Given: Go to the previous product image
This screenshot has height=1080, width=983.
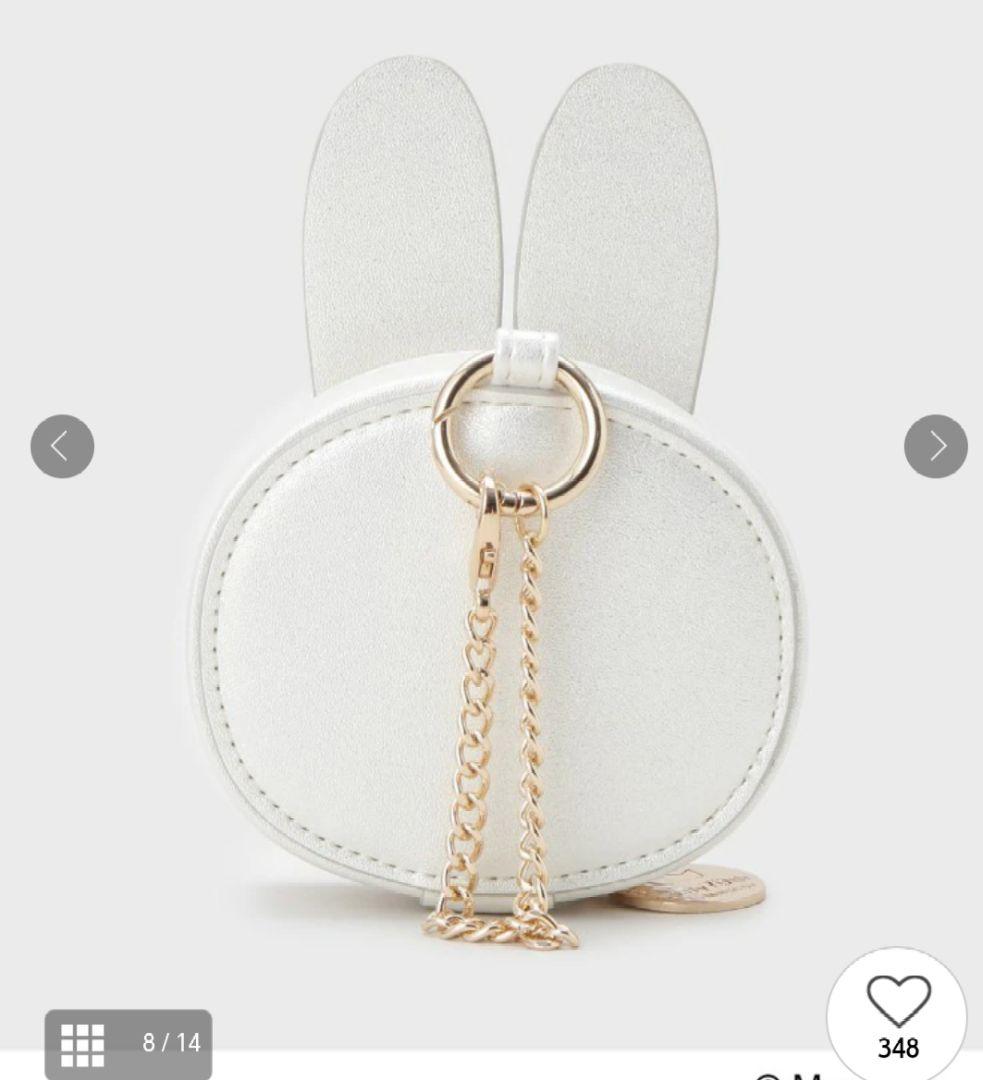Looking at the screenshot, I should point(62,446).
